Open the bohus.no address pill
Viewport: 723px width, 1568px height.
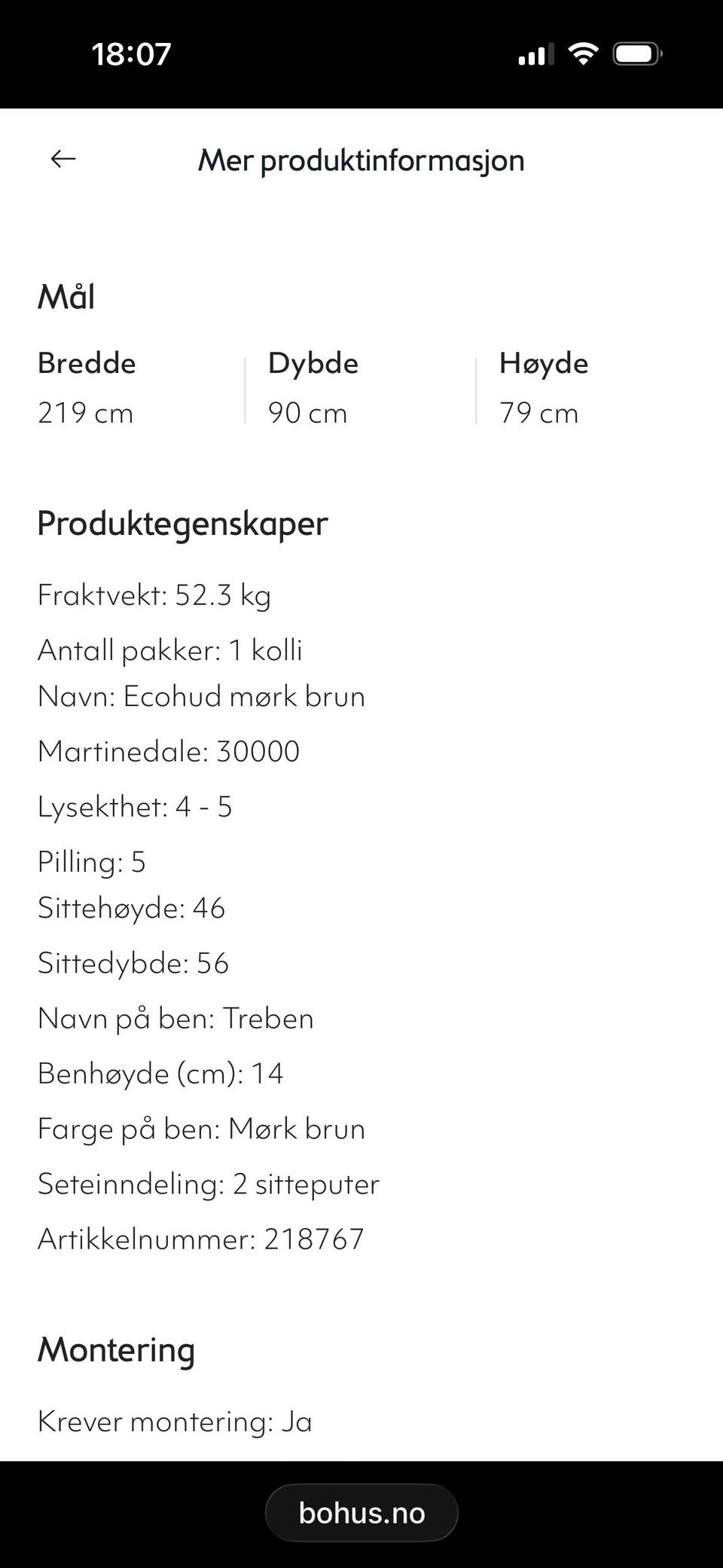coord(361,1512)
